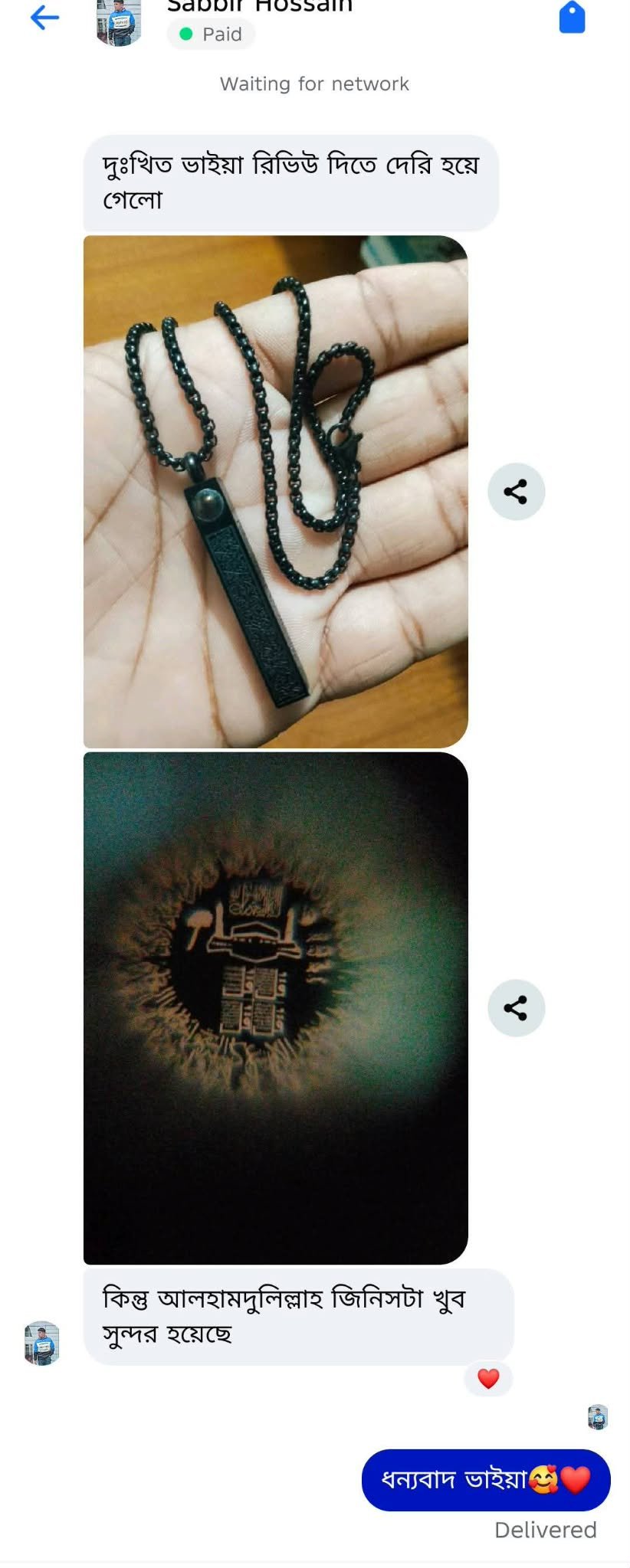Tap the Paid status chip
The width and height of the screenshot is (630, 1568).
[211, 34]
